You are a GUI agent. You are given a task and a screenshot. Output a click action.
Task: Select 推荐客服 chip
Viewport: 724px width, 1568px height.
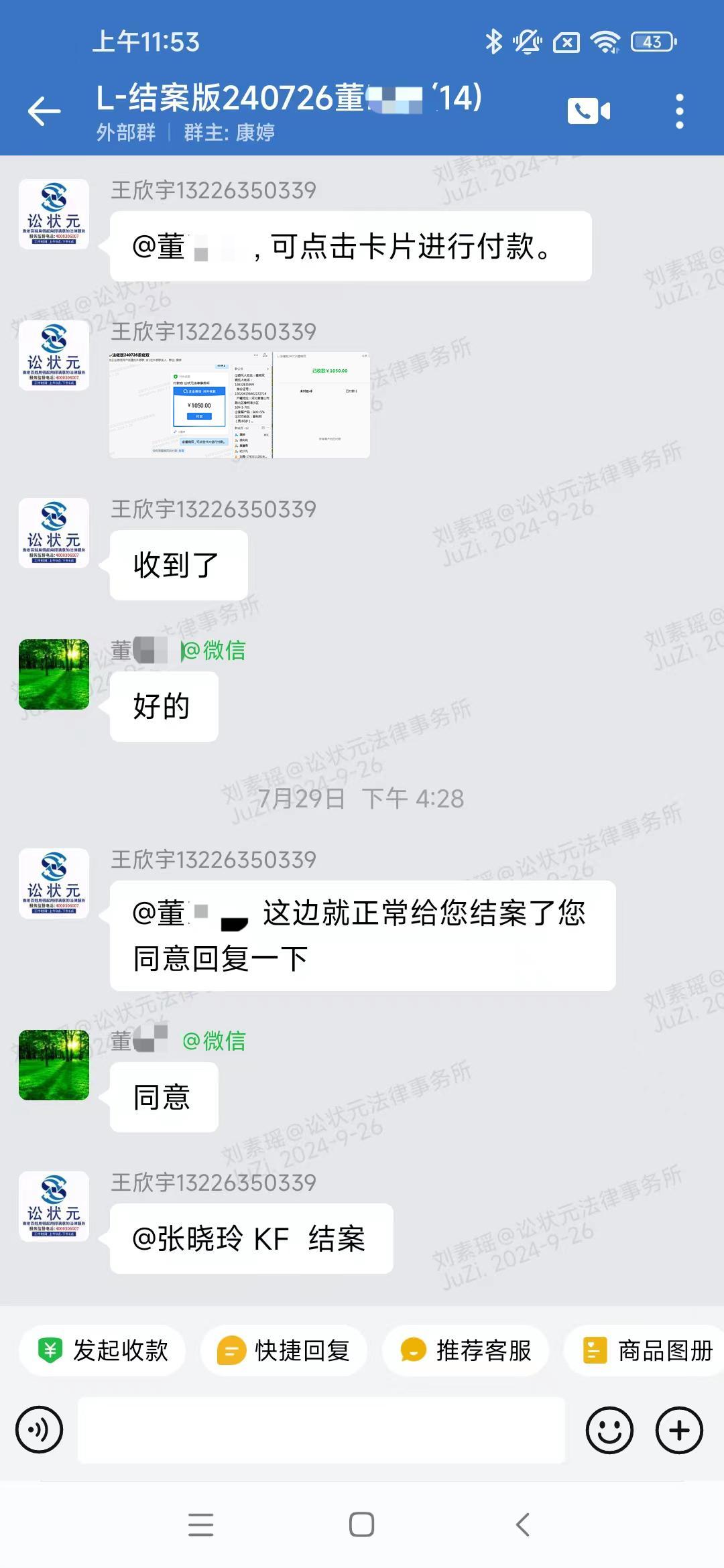(466, 1350)
